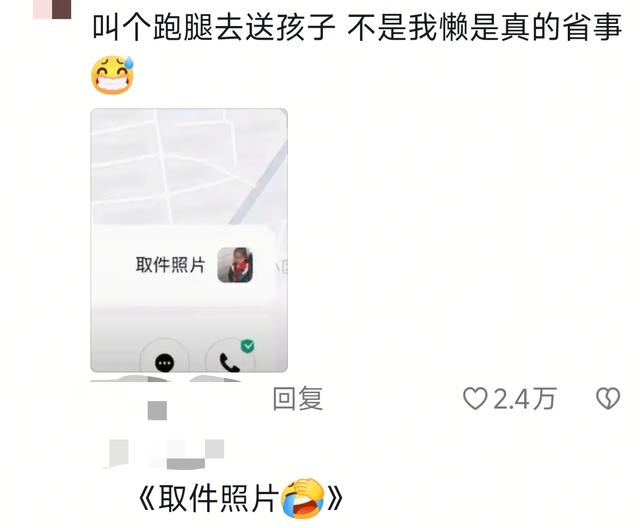Screen dimensions: 640x528
Task: Open the commenter's avatar profile
Action: click(52, 9)
